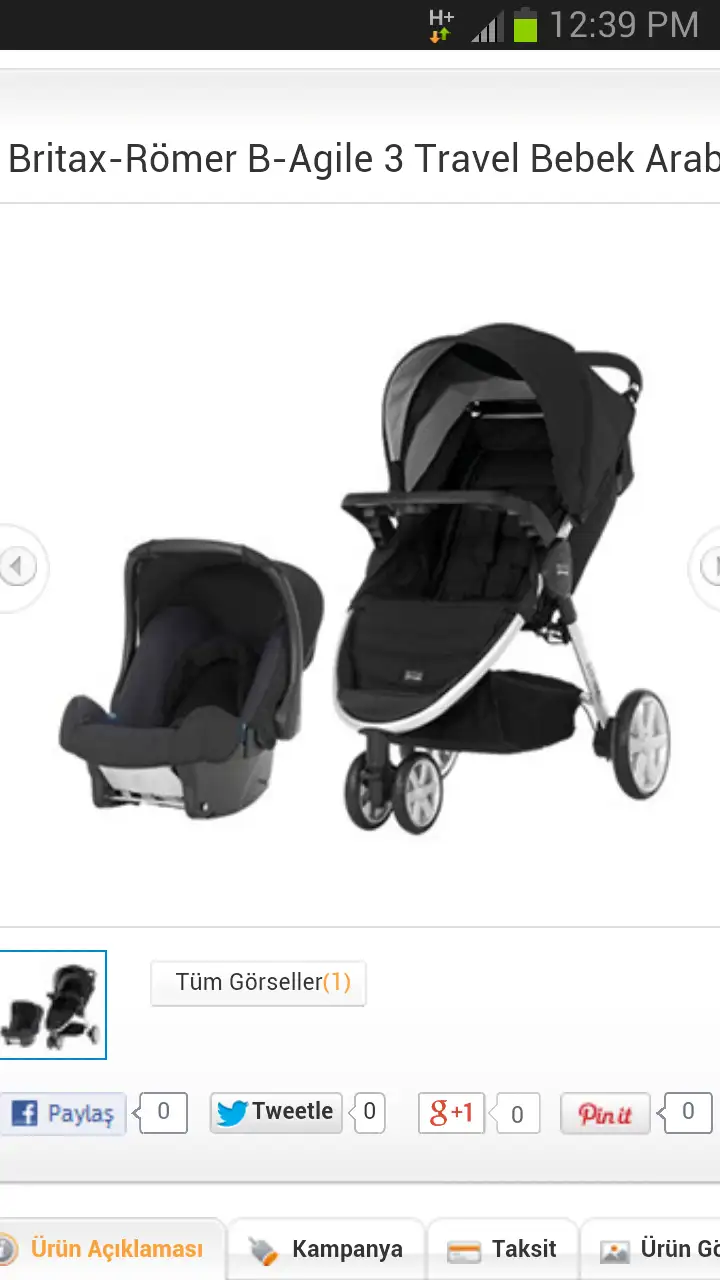Go to the previous product image

click(18, 567)
